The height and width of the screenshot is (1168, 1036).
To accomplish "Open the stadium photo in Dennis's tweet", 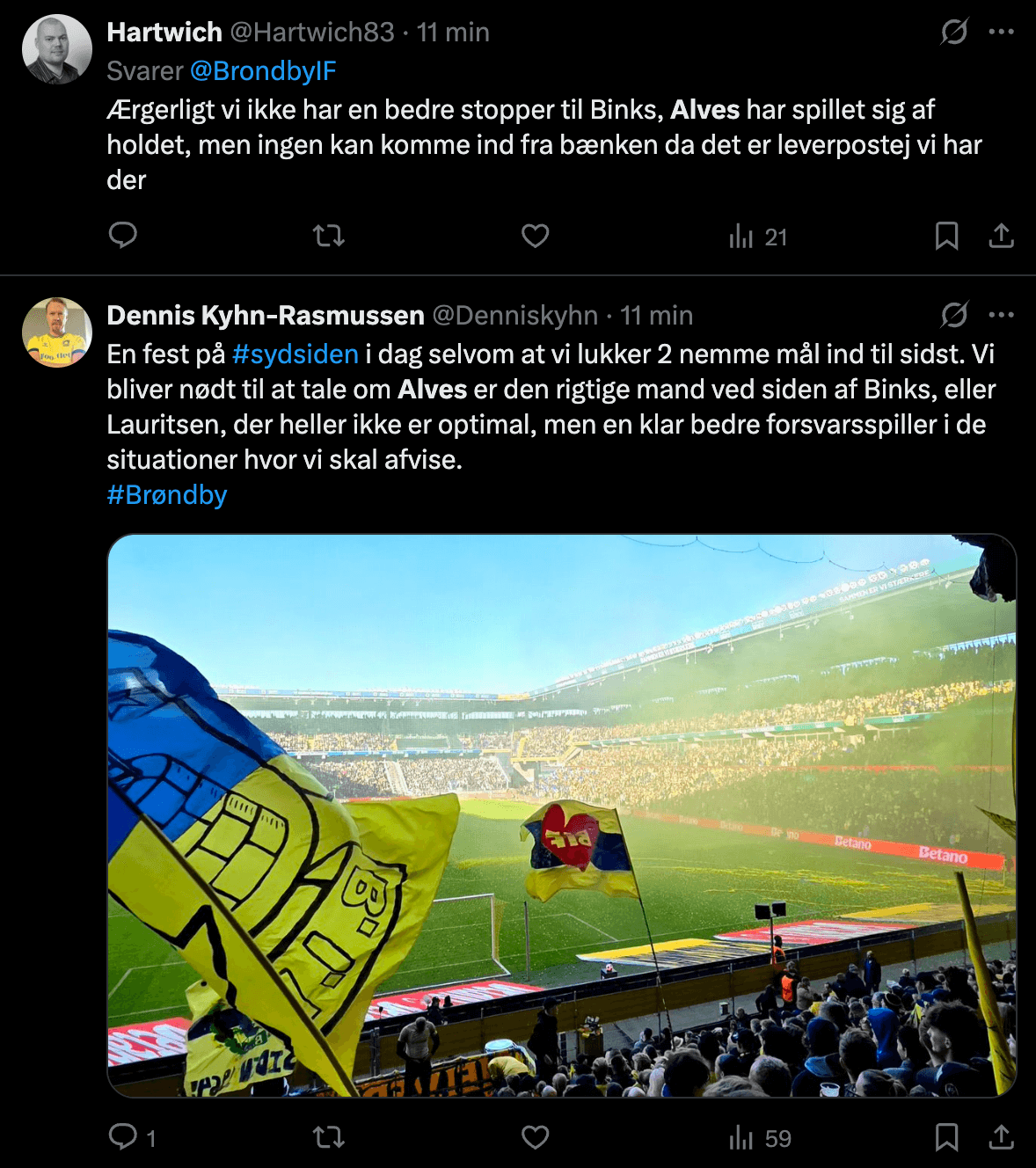I will (x=562, y=815).
